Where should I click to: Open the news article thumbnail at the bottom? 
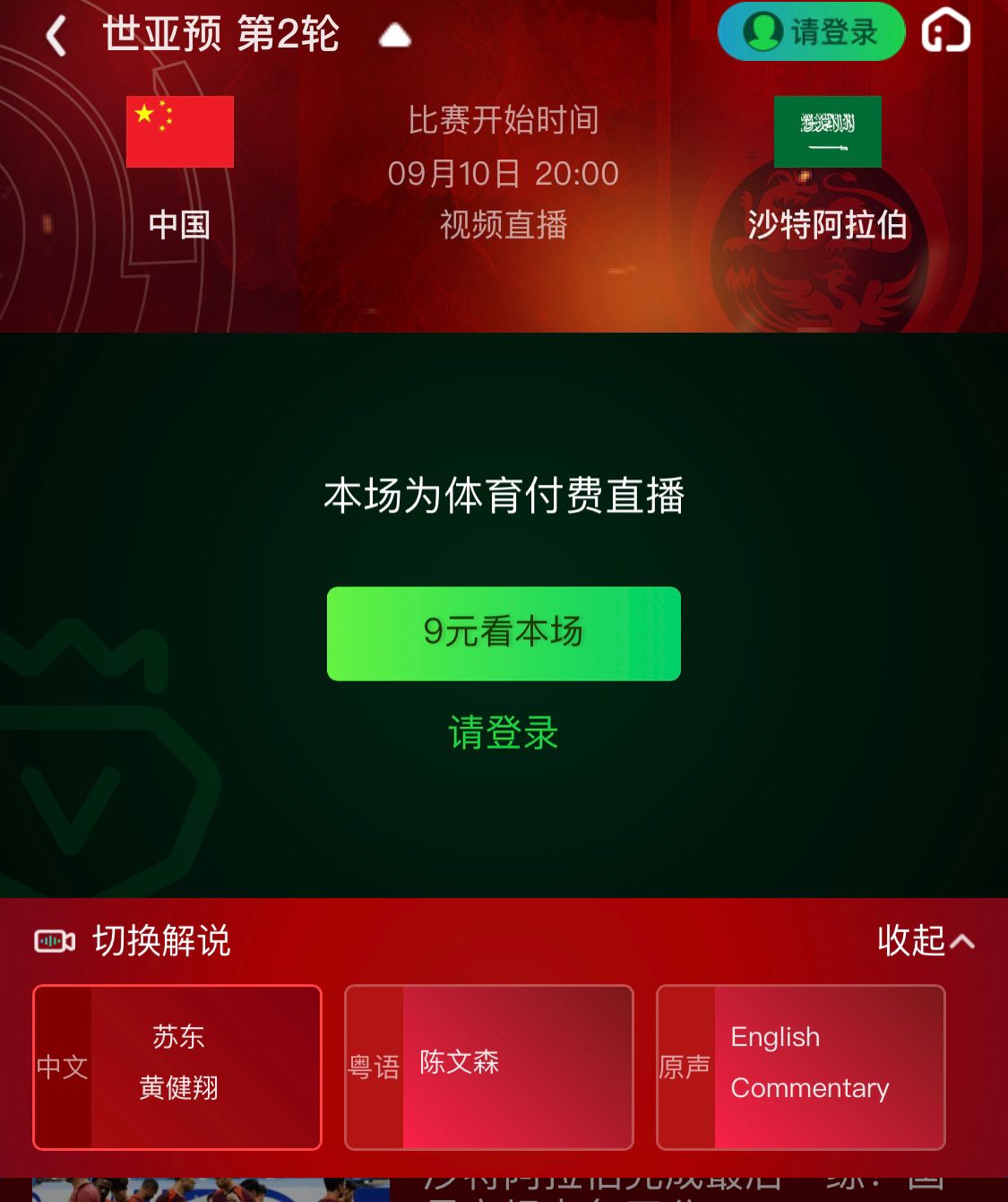(x=211, y=1190)
